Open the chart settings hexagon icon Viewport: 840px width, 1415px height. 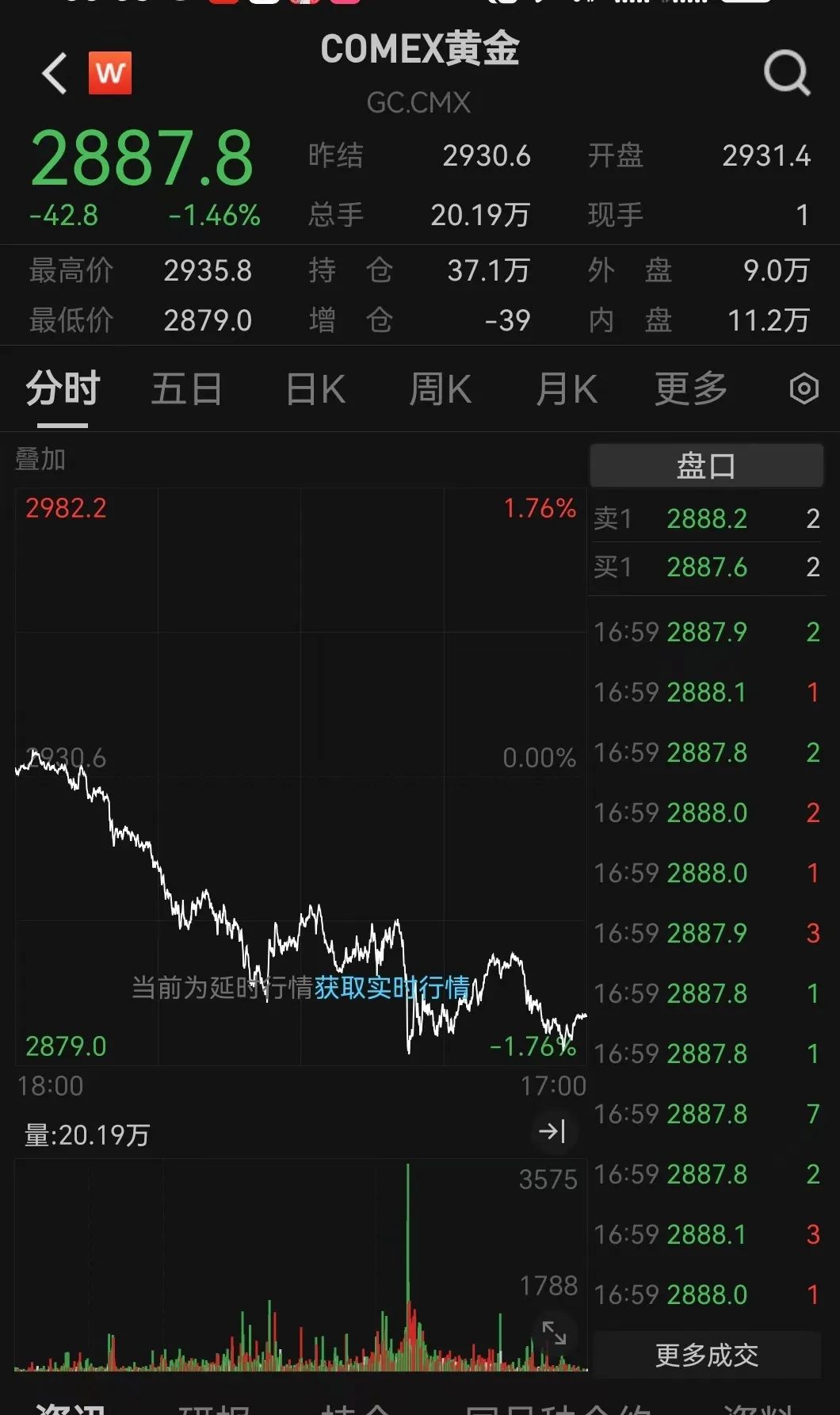coord(804,388)
